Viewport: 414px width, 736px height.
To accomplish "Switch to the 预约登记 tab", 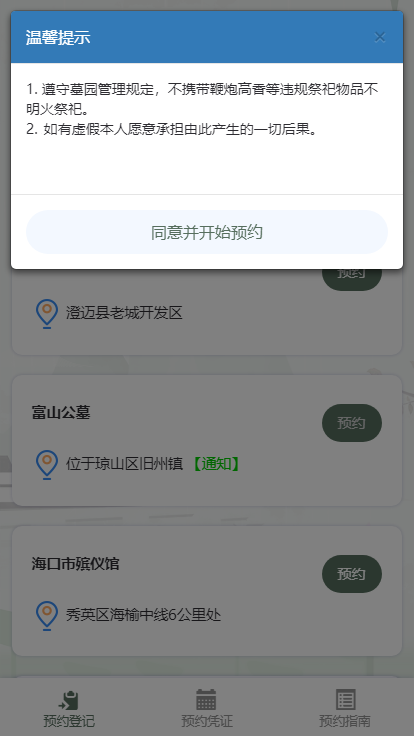I will 69,708.
